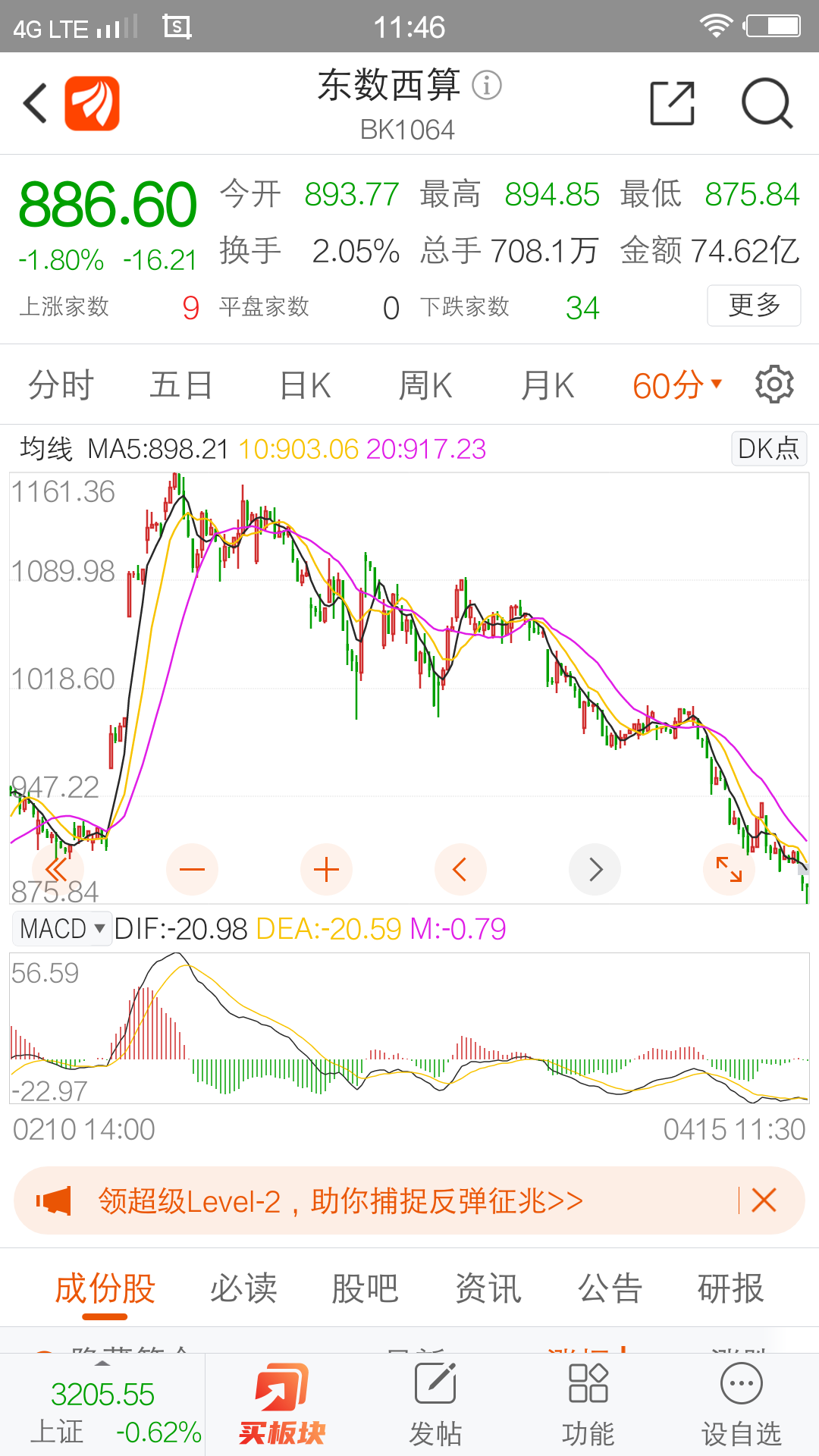
Task: Tap 设自选 to add to watchlist
Action: pos(741,1405)
